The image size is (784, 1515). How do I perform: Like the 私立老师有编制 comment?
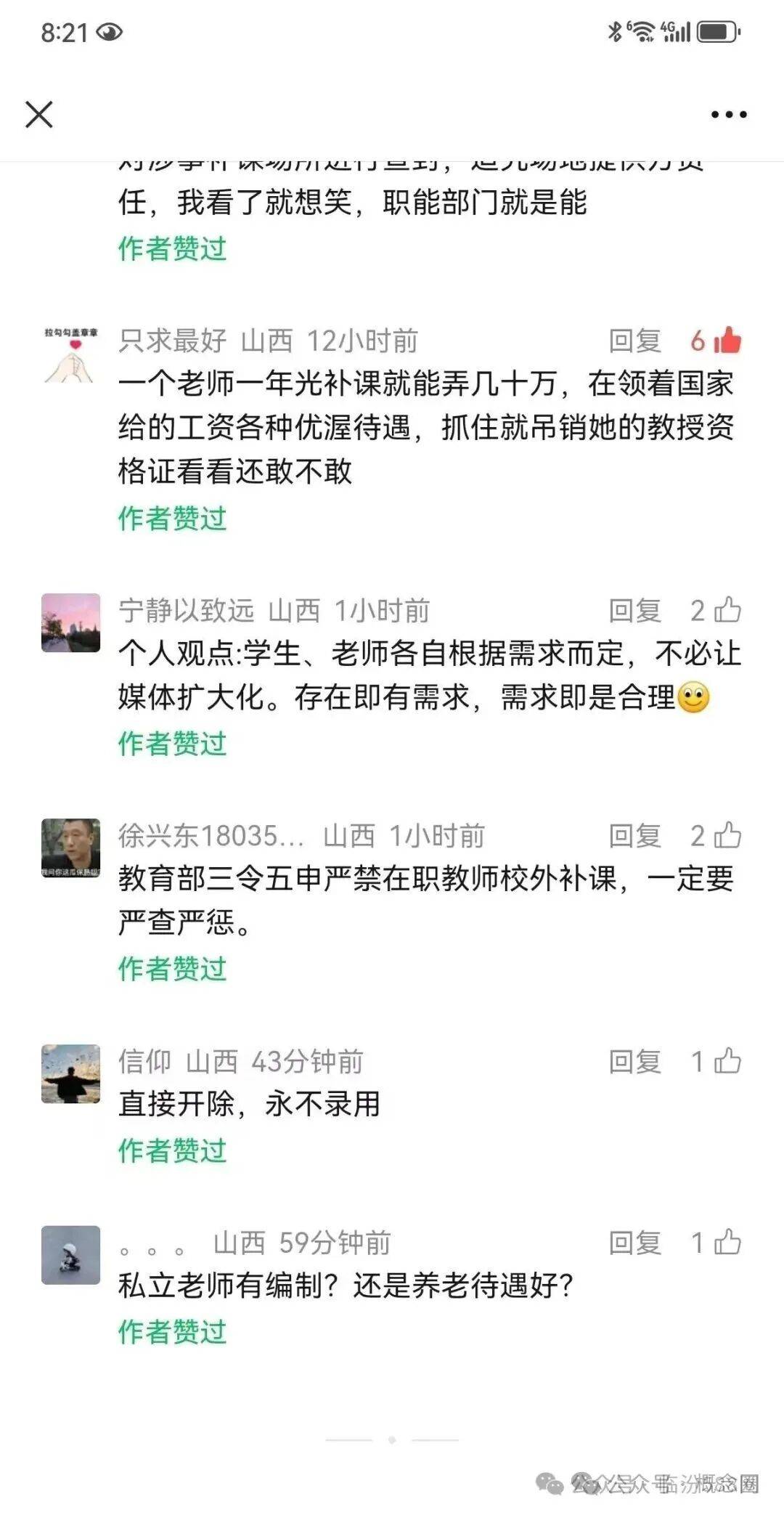coord(727,1243)
